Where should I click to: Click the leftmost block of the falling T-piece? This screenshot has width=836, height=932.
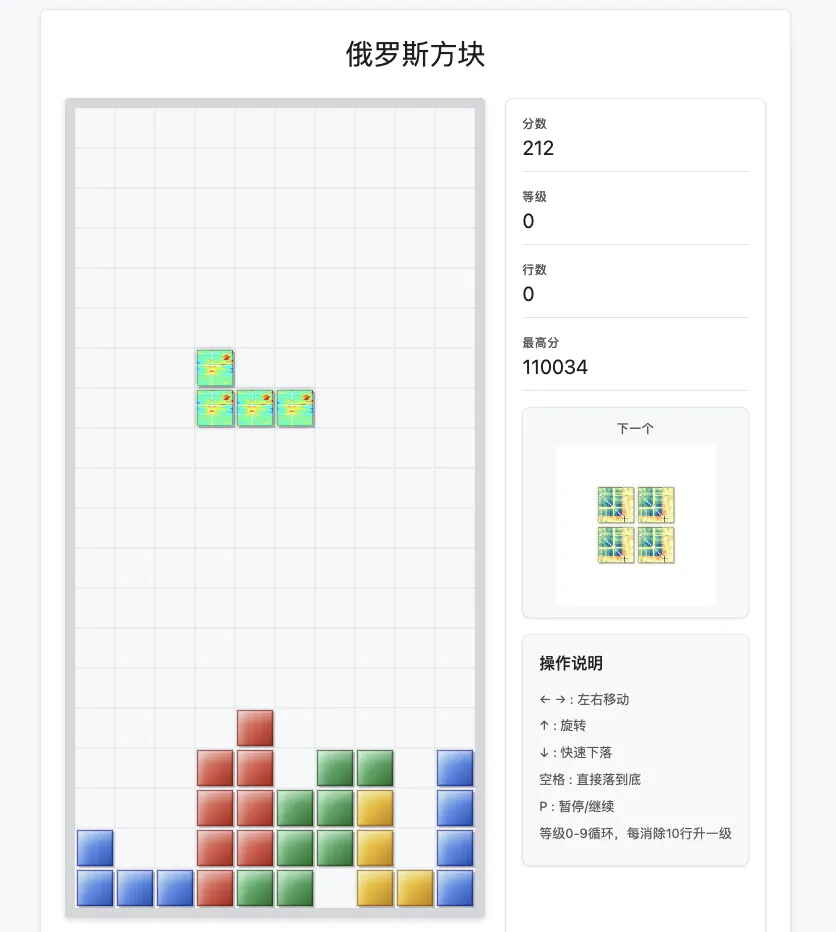pos(213,407)
